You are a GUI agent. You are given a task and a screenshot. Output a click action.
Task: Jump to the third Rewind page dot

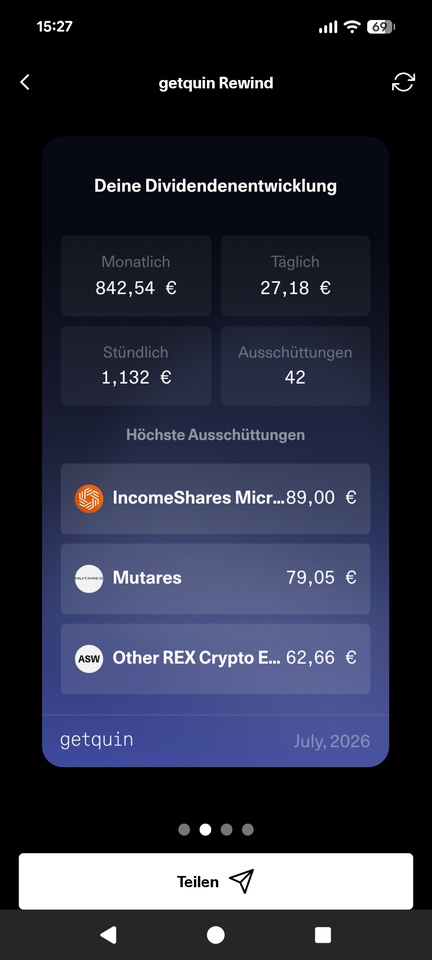(x=226, y=830)
